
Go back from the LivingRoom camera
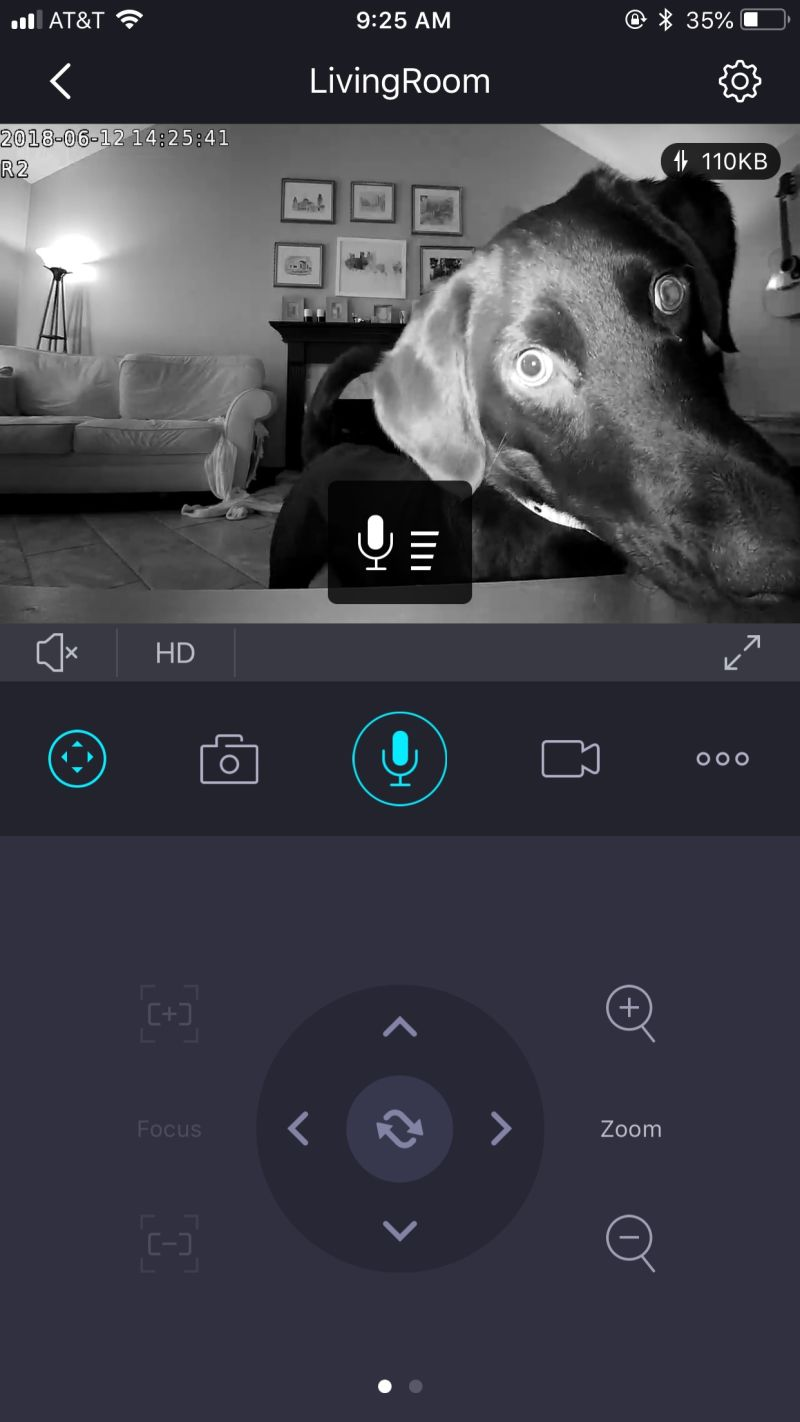point(61,81)
